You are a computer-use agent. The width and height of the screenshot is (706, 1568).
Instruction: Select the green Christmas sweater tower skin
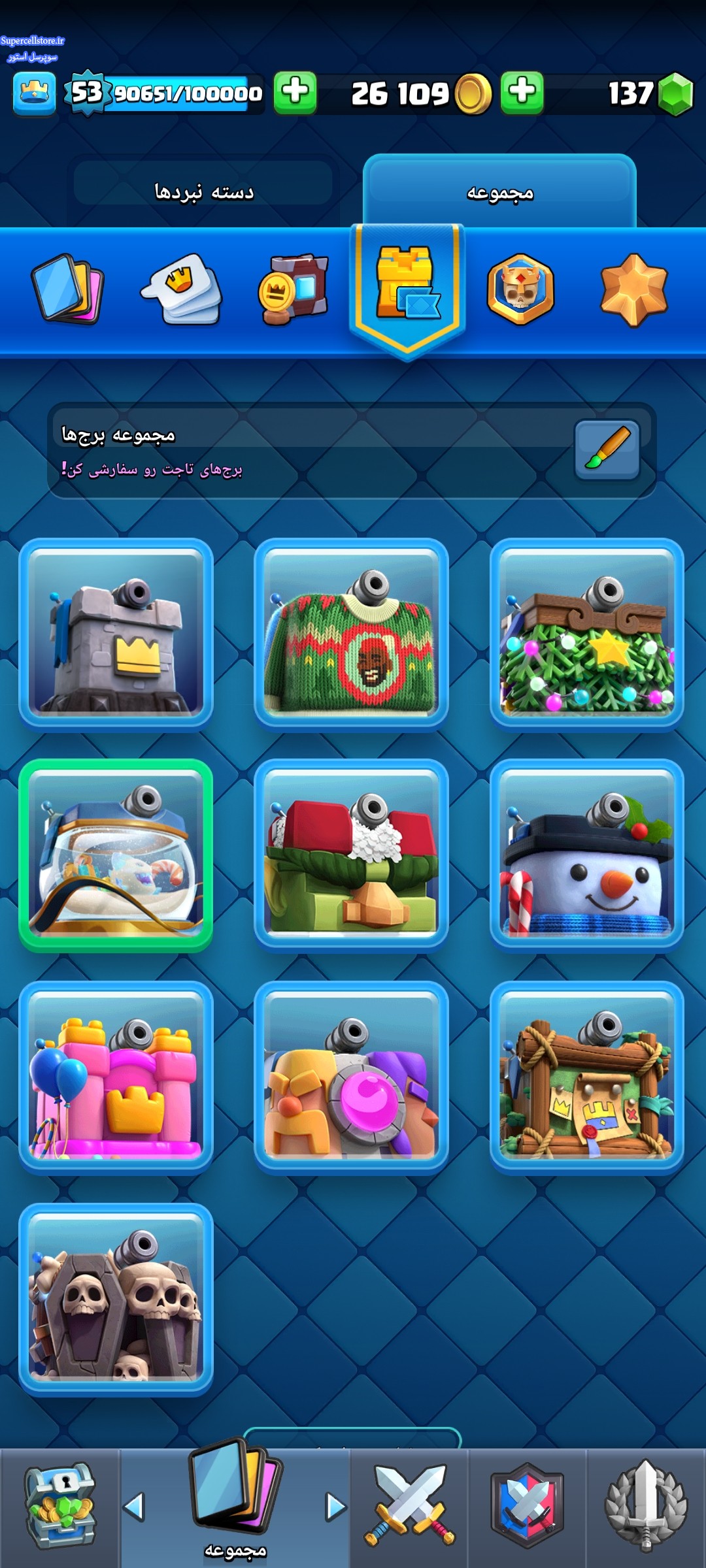click(x=351, y=633)
